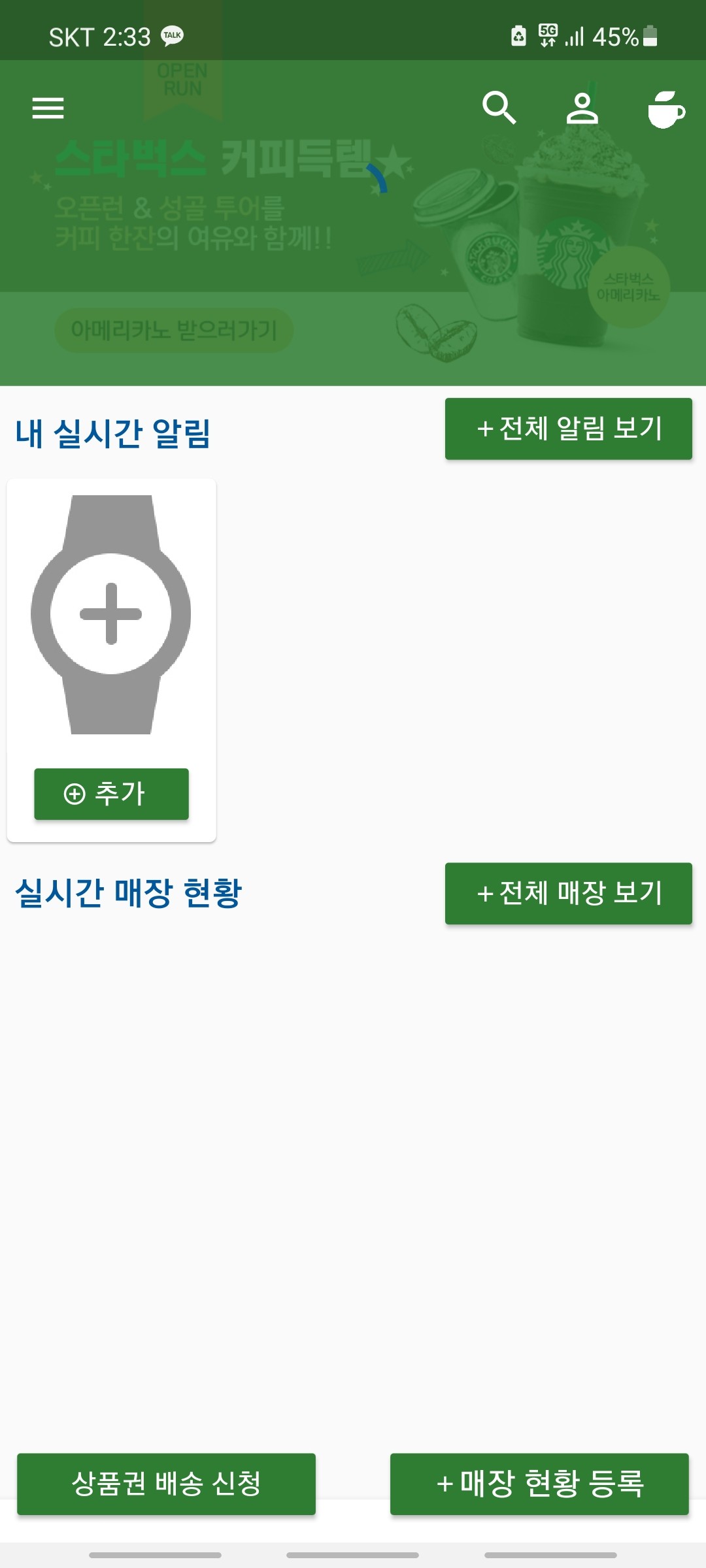Open the search magnifier icon
Viewport: 706px width, 1568px height.
(499, 108)
